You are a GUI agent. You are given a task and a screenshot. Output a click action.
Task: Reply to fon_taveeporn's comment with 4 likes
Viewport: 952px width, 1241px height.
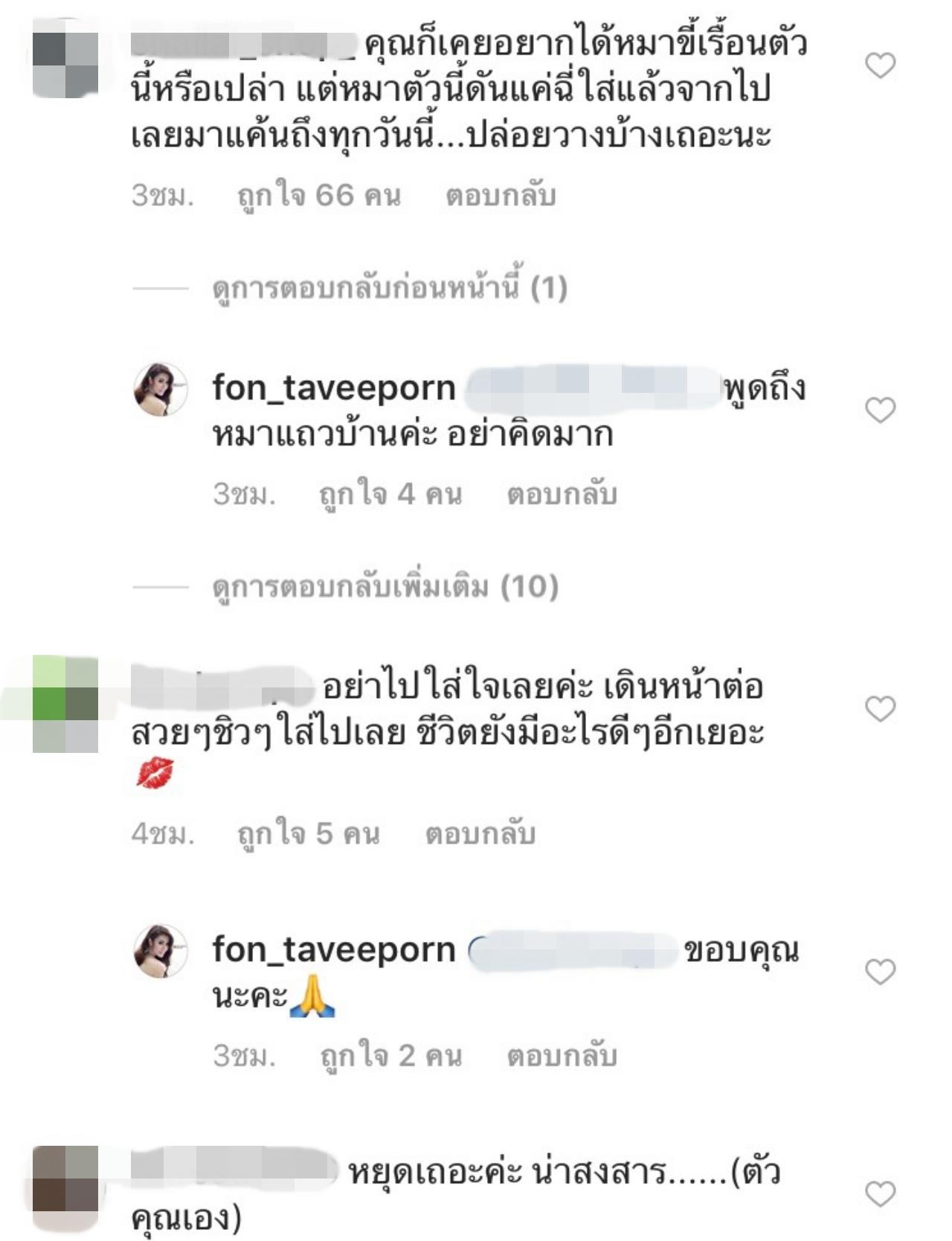point(562,494)
